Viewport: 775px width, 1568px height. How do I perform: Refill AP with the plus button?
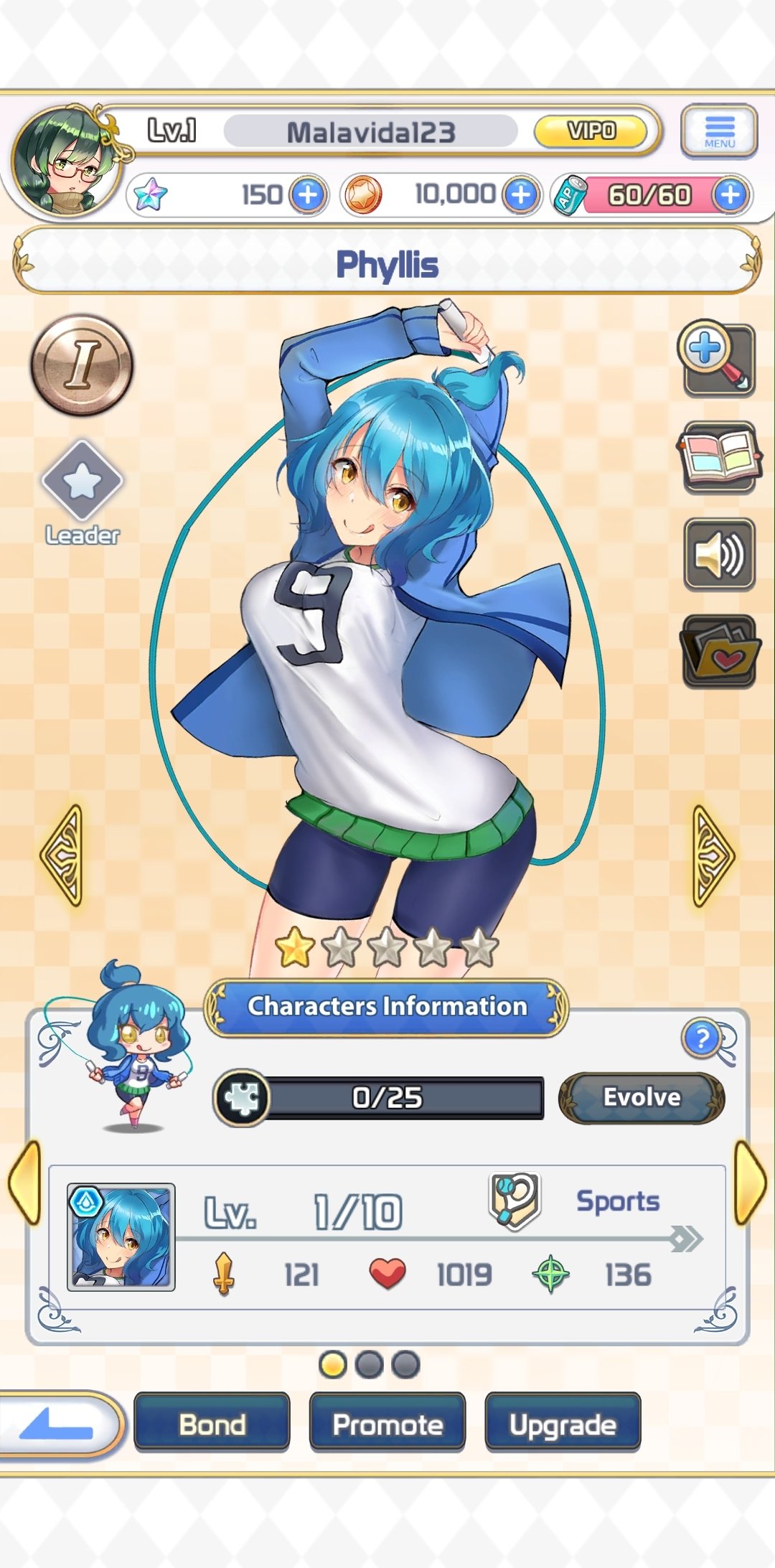click(x=731, y=195)
